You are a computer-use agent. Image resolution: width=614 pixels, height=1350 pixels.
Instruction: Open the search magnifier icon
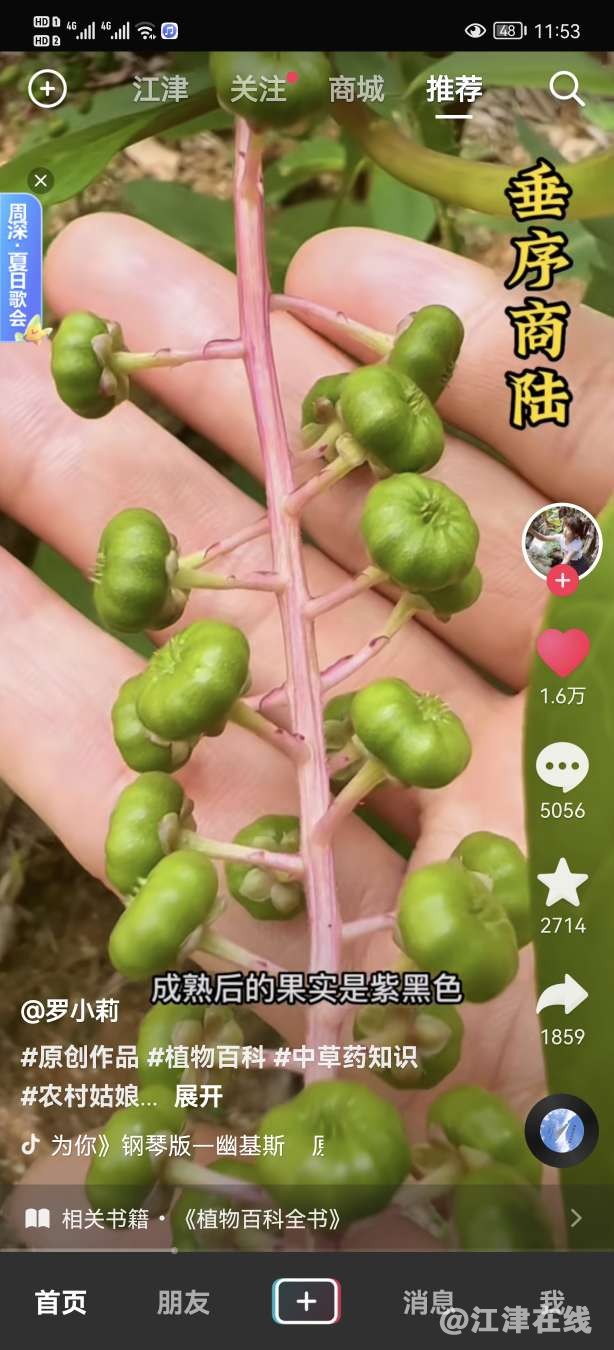(x=566, y=89)
